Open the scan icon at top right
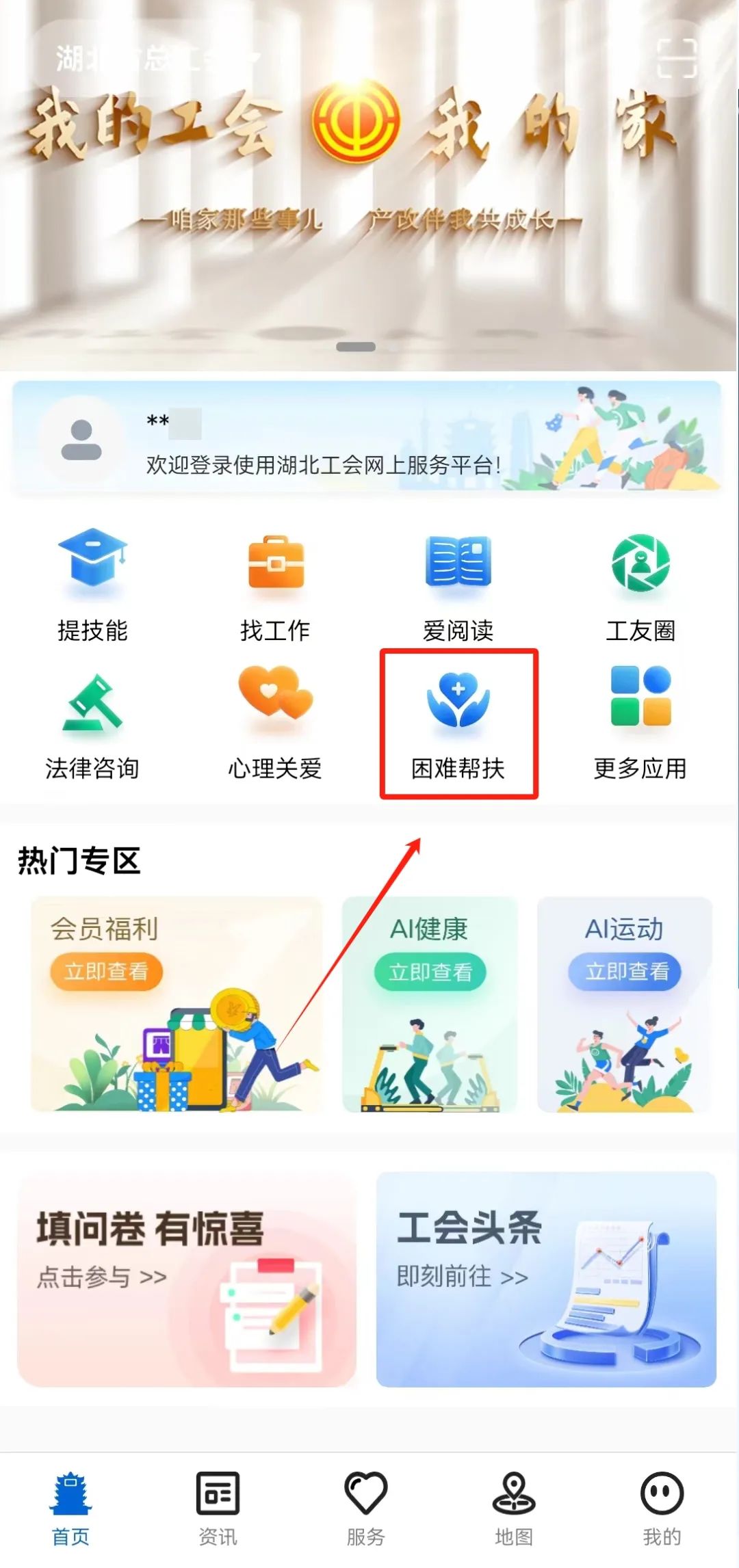This screenshot has height=1568, width=739. click(x=677, y=58)
